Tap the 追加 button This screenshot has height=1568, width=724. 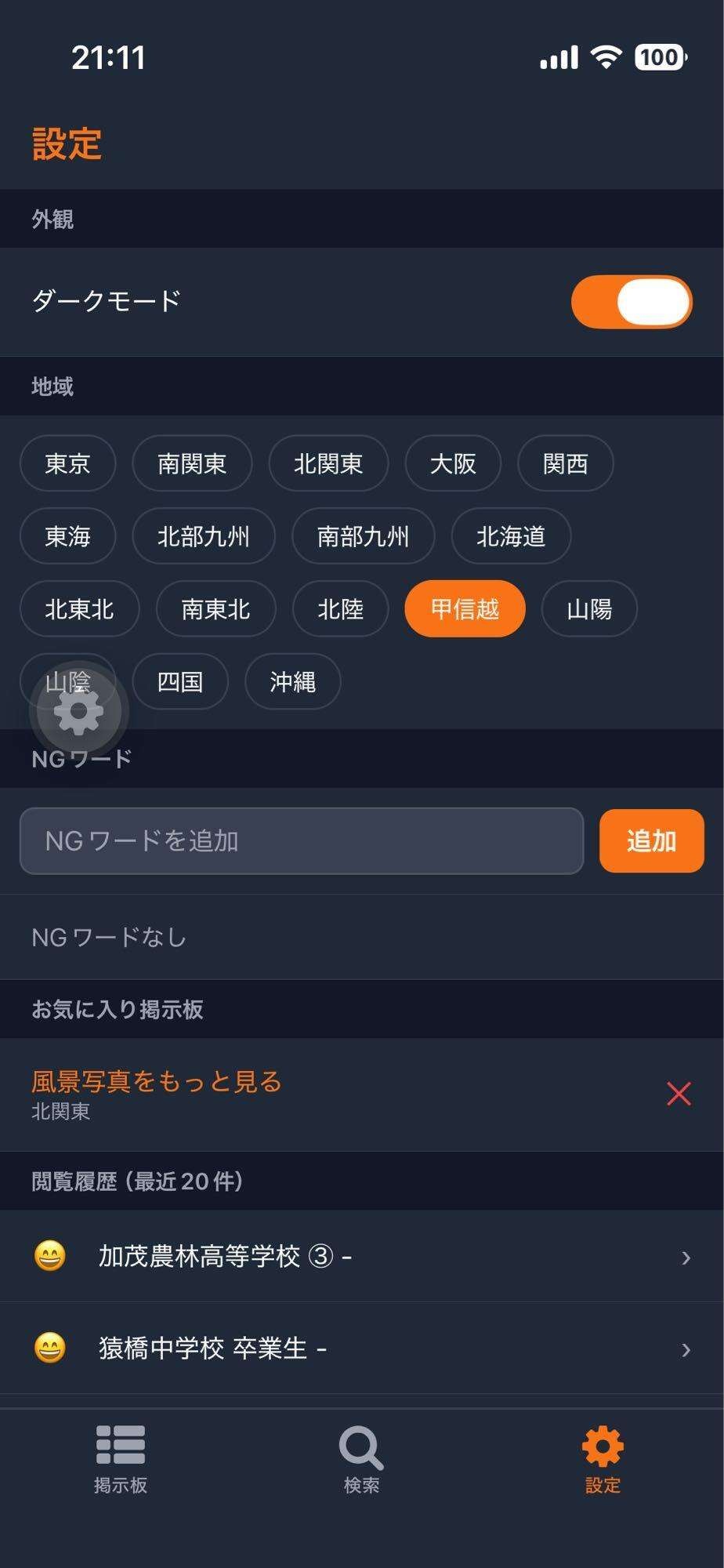click(651, 841)
